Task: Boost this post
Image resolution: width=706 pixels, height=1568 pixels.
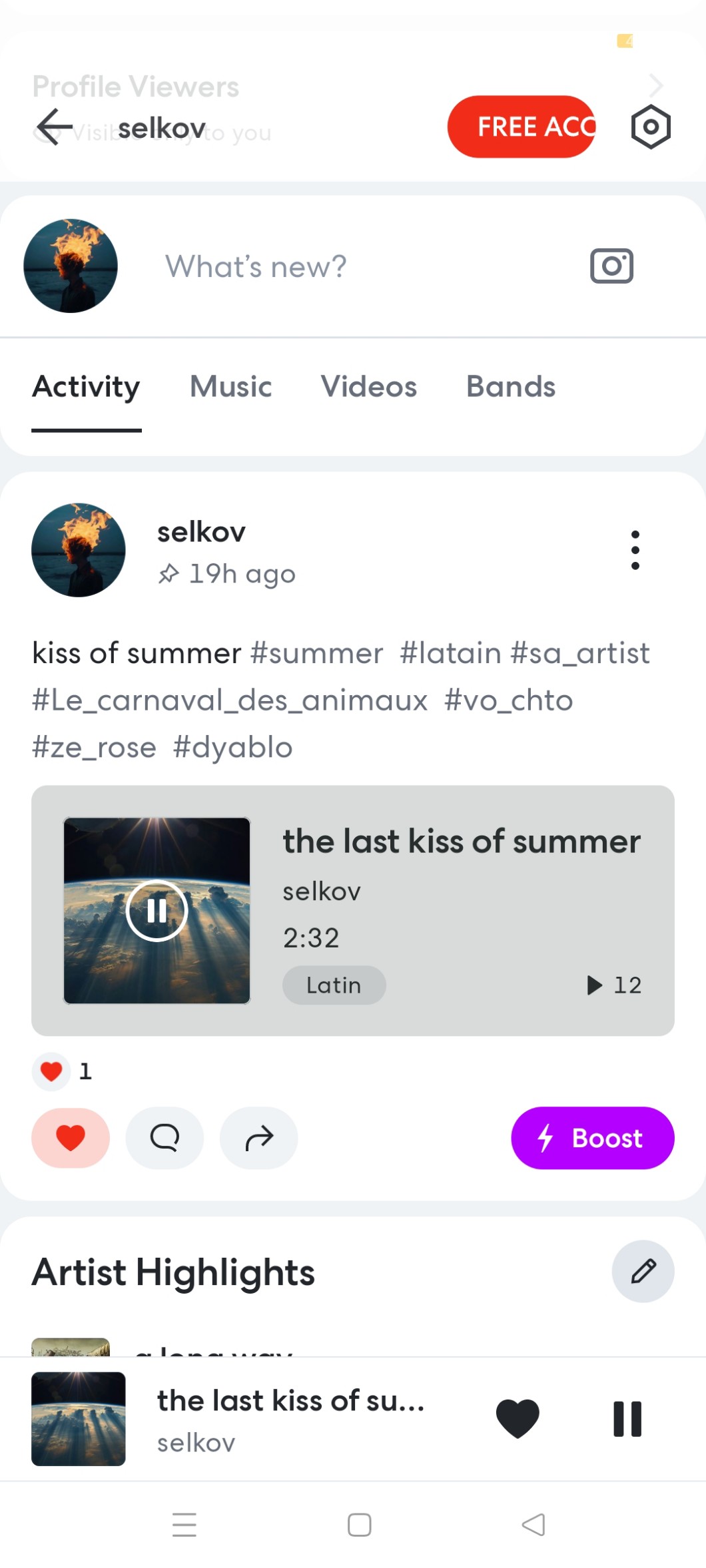Action: [592, 1138]
